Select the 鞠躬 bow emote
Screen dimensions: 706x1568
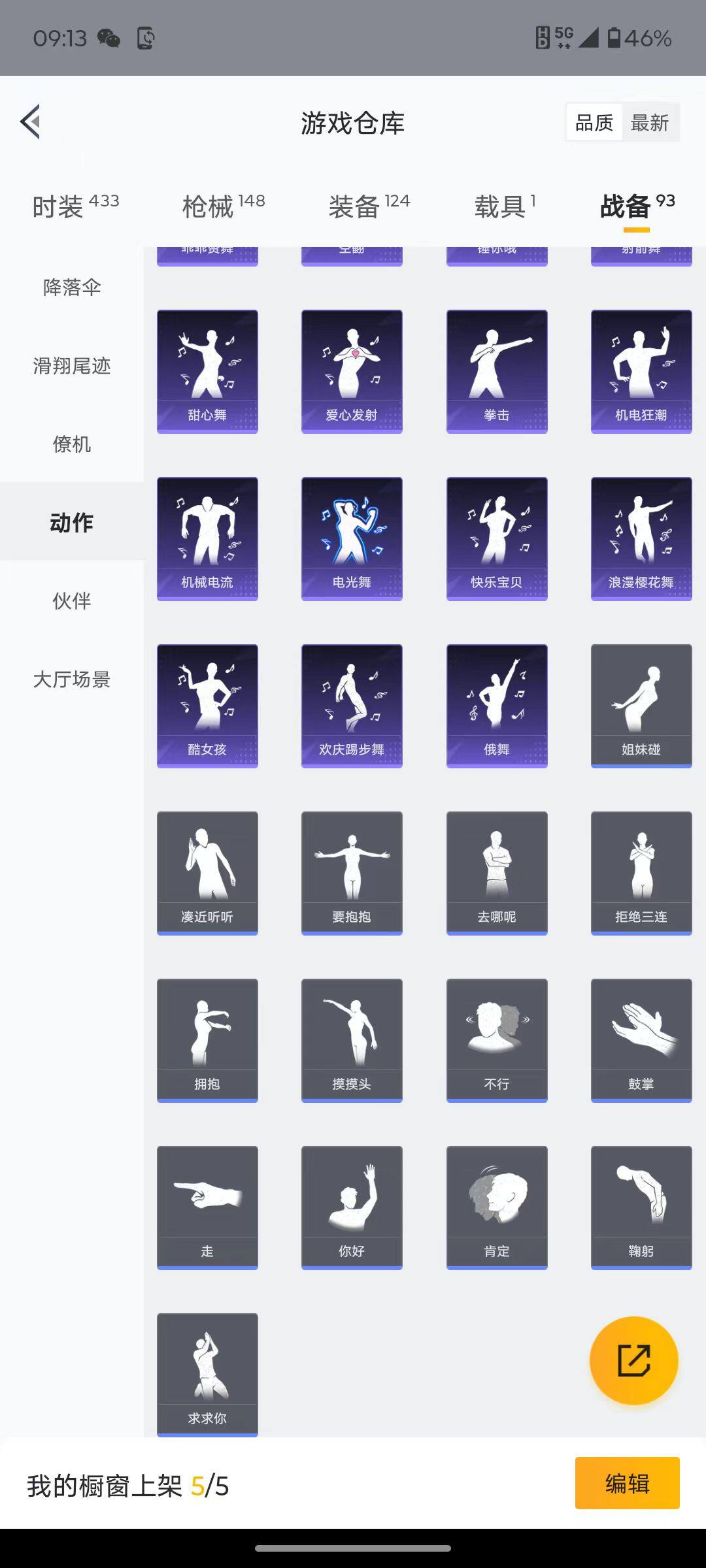tap(641, 1207)
